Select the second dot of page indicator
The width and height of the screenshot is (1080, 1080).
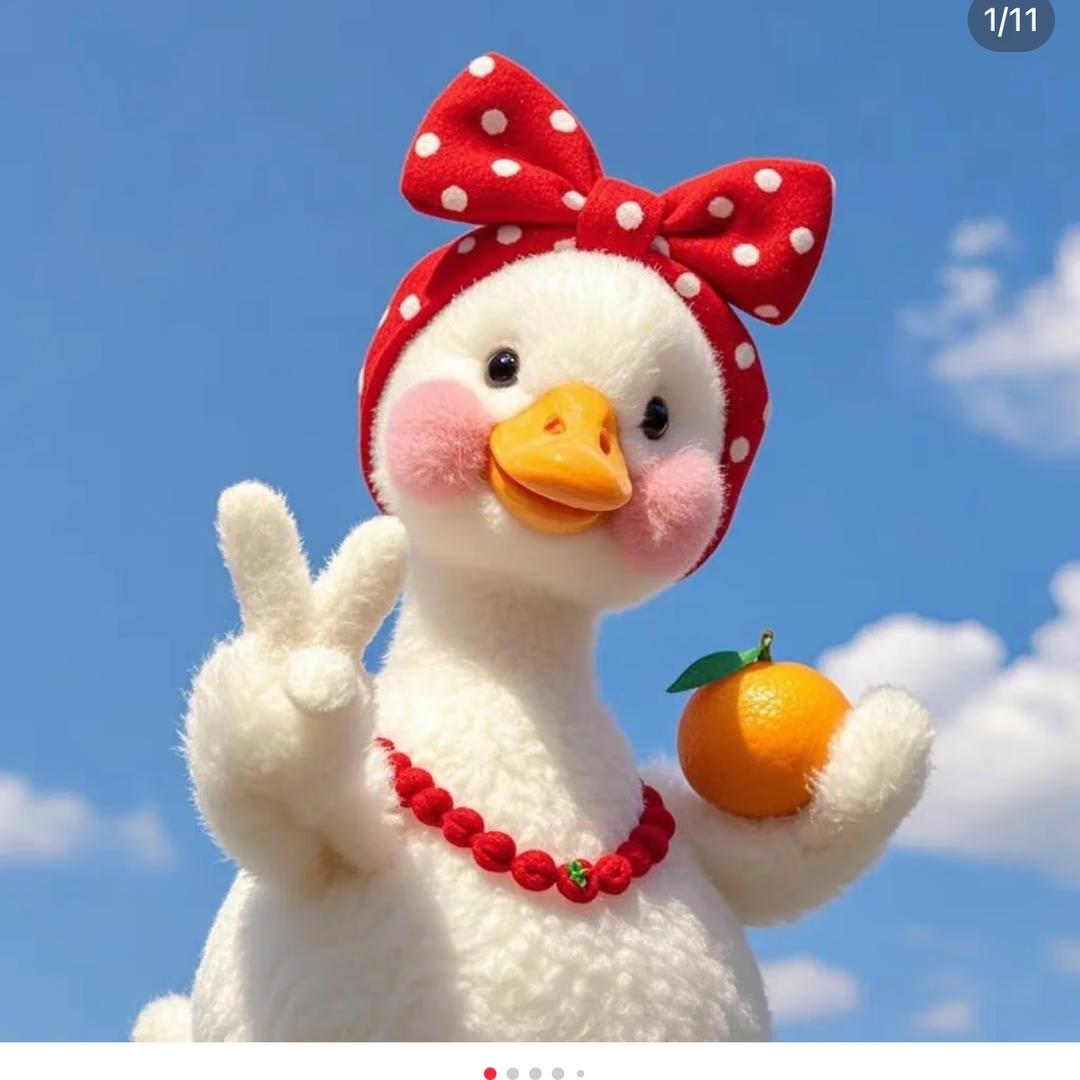pyautogui.click(x=513, y=1073)
